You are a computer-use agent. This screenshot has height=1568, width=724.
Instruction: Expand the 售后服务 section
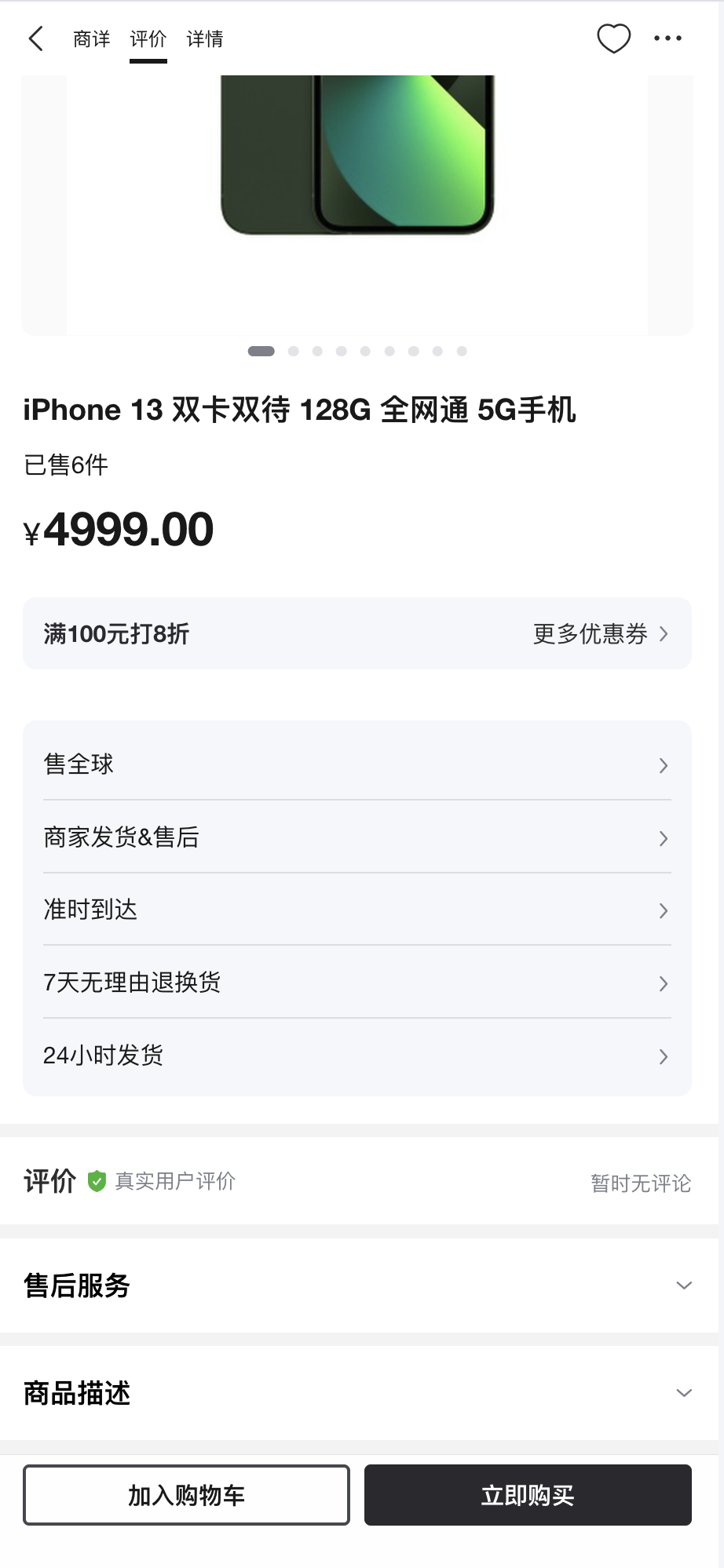[357, 1285]
